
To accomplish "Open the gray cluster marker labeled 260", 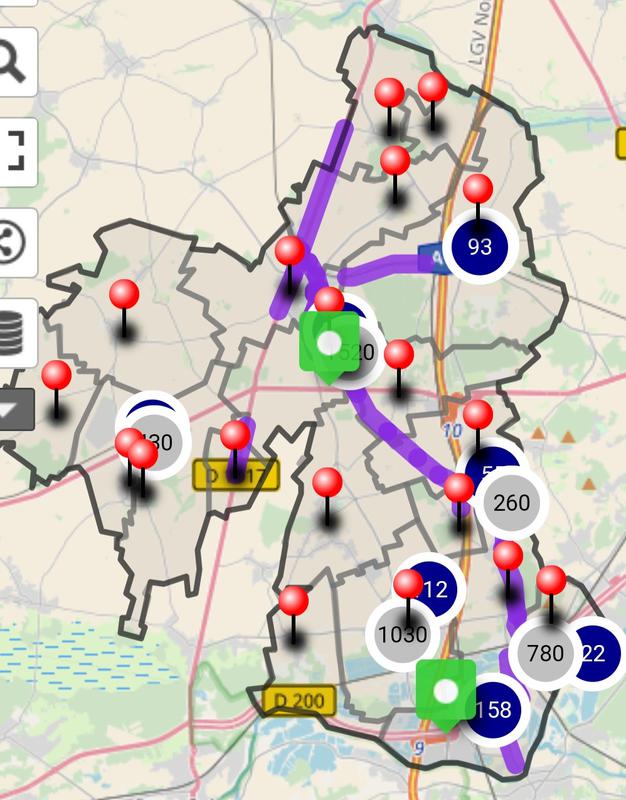I will [x=511, y=503].
